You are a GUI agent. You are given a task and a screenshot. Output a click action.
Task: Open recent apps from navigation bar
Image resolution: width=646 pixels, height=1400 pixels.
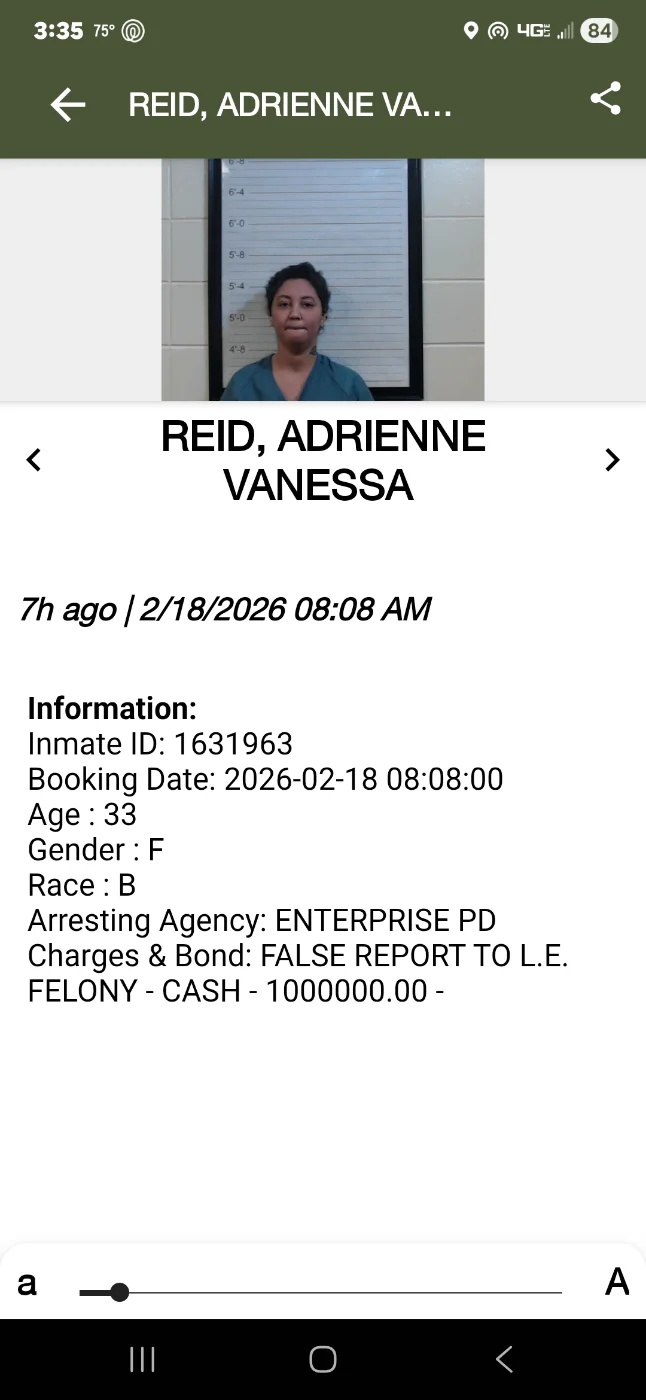(x=142, y=1359)
